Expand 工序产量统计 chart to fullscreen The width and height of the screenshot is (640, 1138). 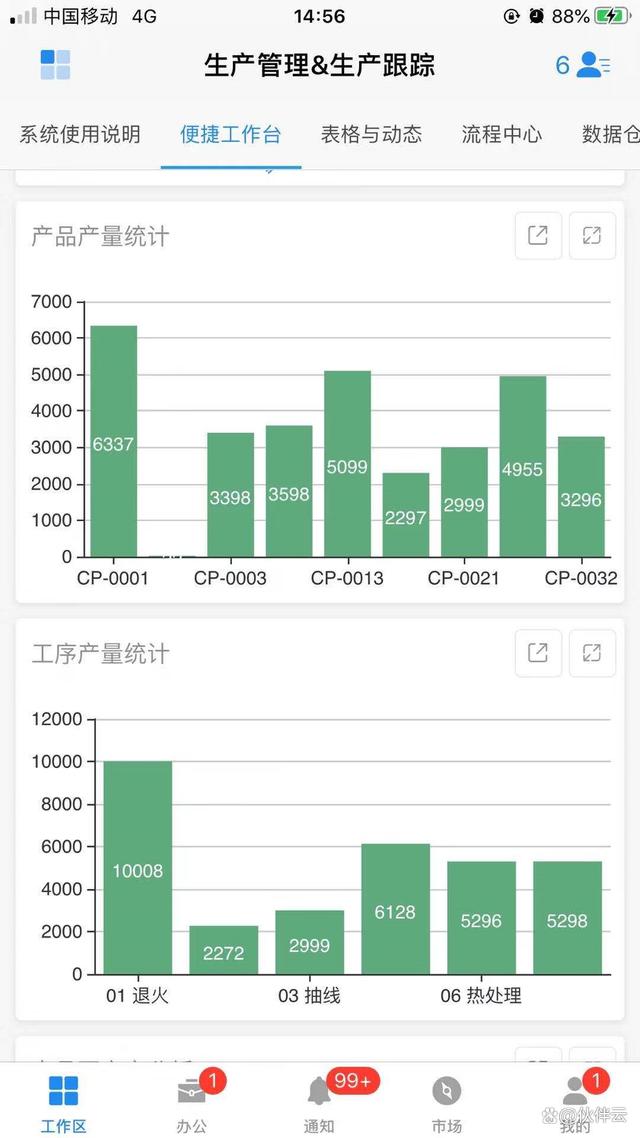tap(592, 653)
